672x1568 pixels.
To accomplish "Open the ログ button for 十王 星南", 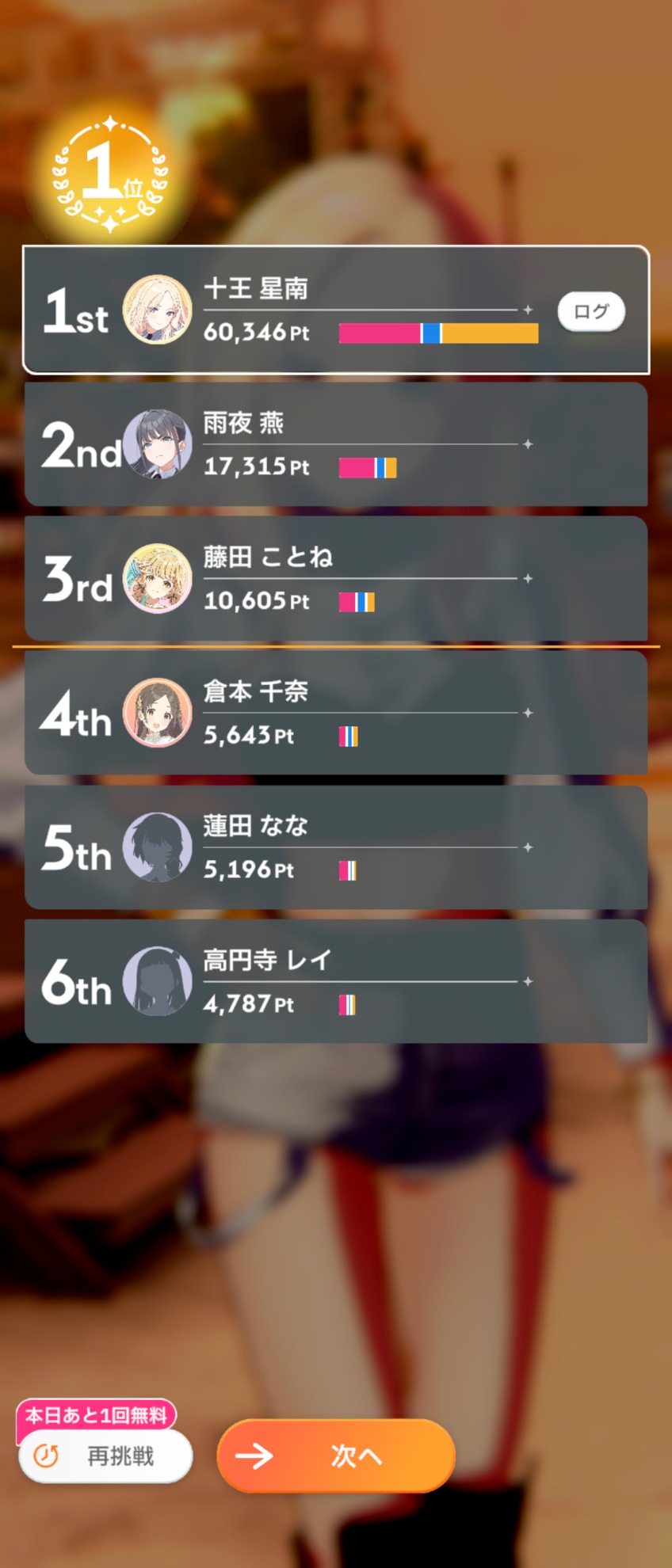I will 591,311.
